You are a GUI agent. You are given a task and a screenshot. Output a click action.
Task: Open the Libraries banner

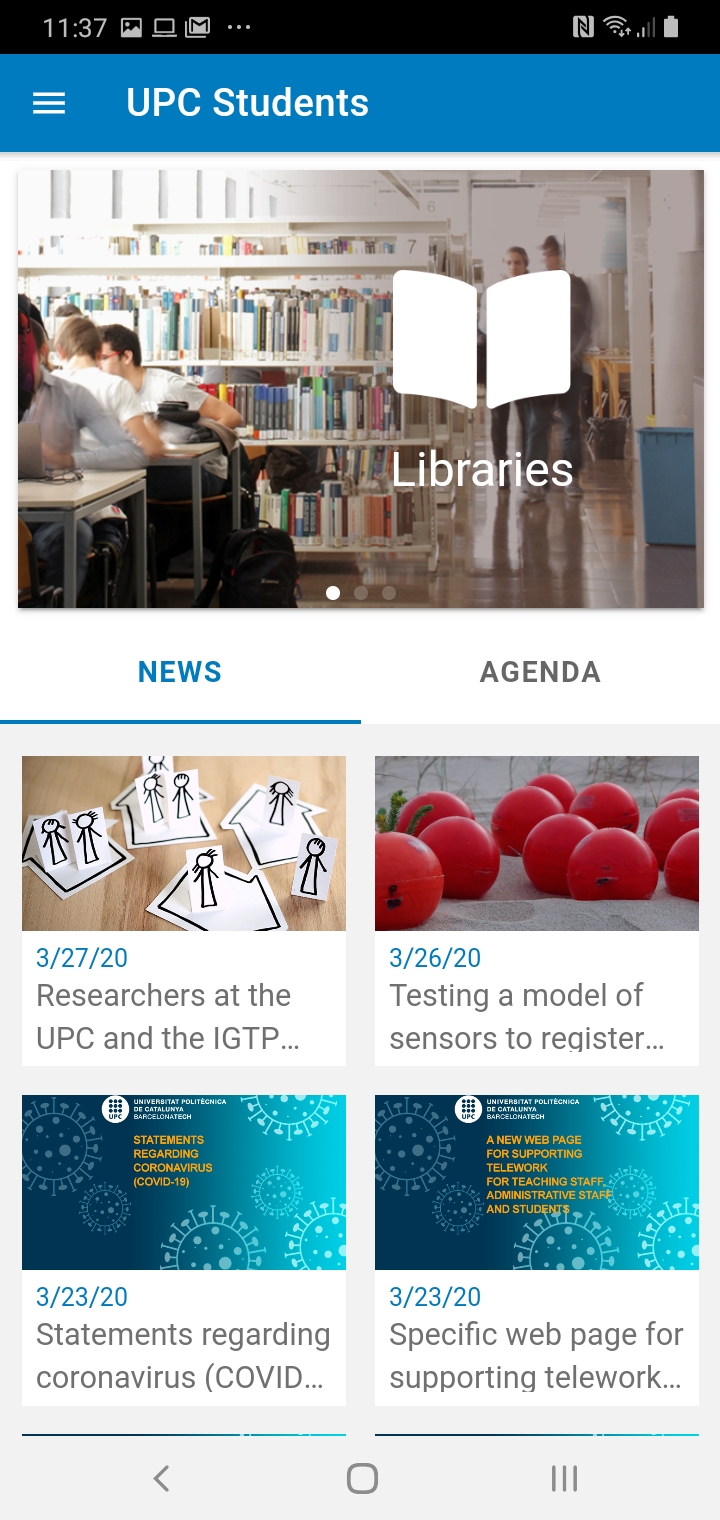pos(360,387)
